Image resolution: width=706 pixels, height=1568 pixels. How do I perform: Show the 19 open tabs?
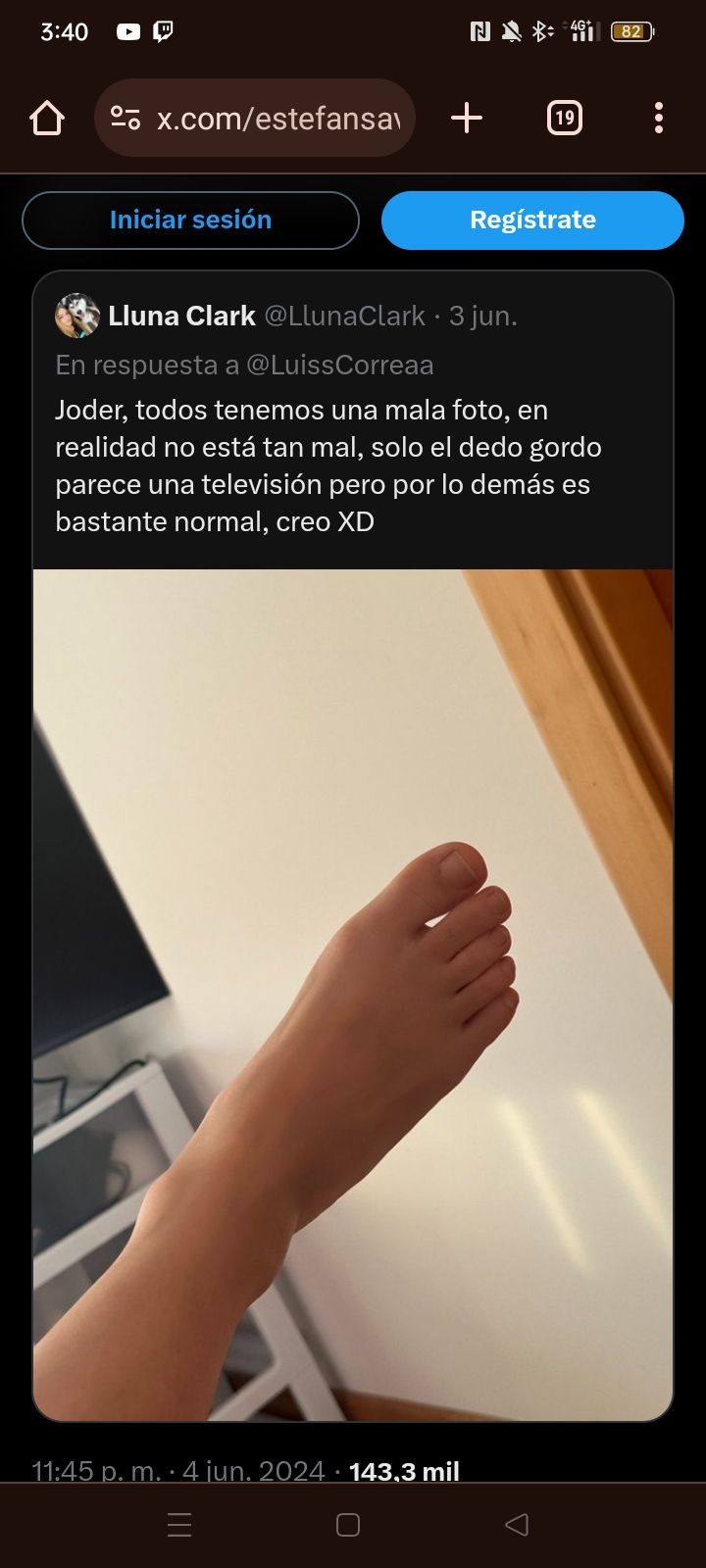[x=564, y=119]
